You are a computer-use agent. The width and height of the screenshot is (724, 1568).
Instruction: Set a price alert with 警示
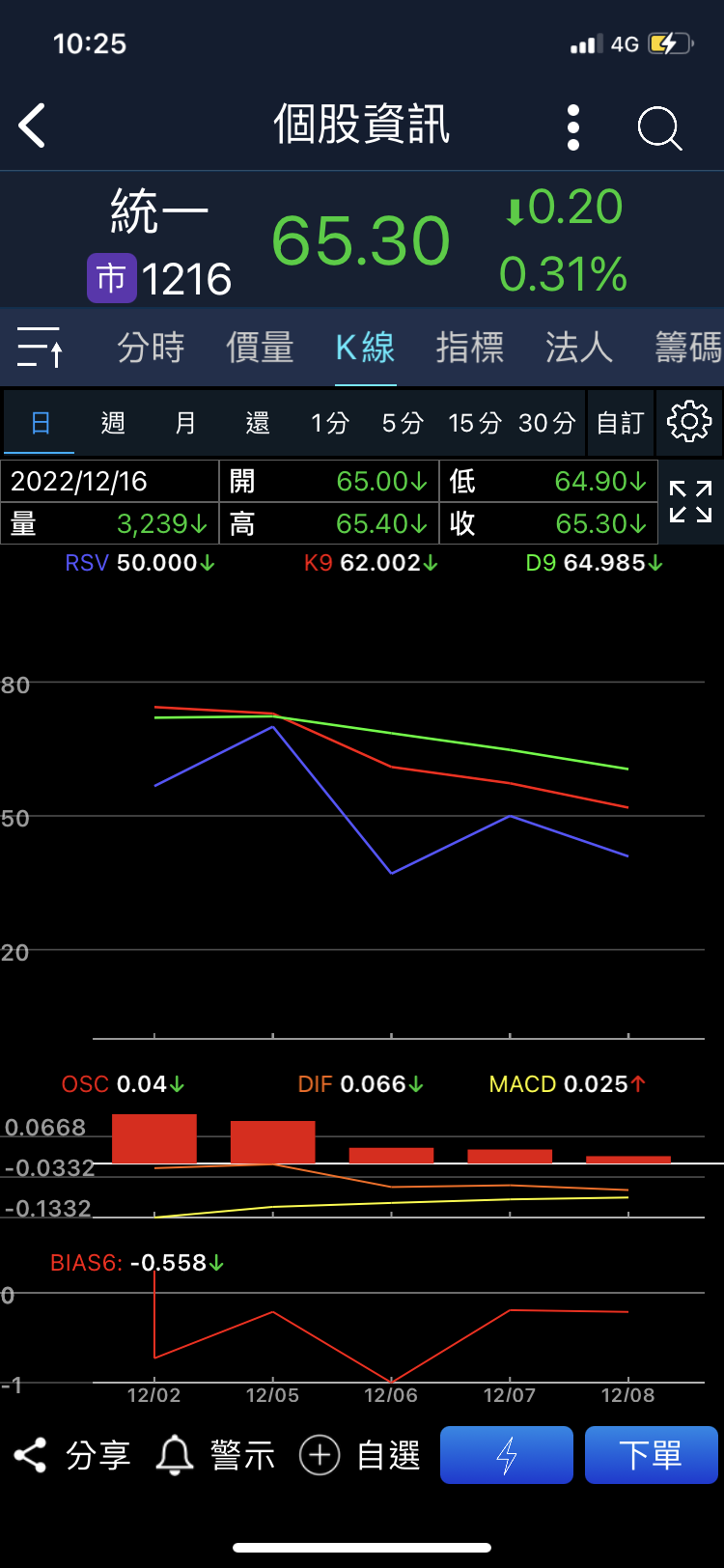tap(215, 1455)
